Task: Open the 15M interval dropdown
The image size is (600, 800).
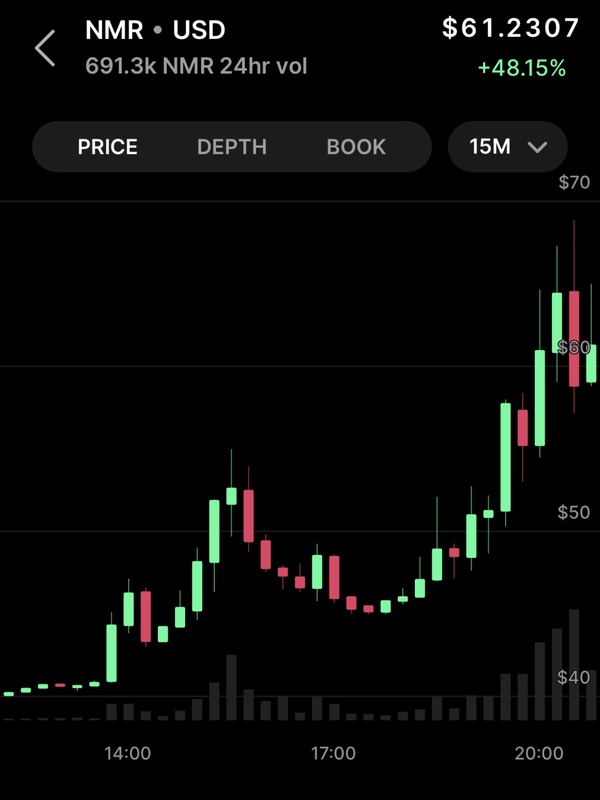Action: pos(508,147)
